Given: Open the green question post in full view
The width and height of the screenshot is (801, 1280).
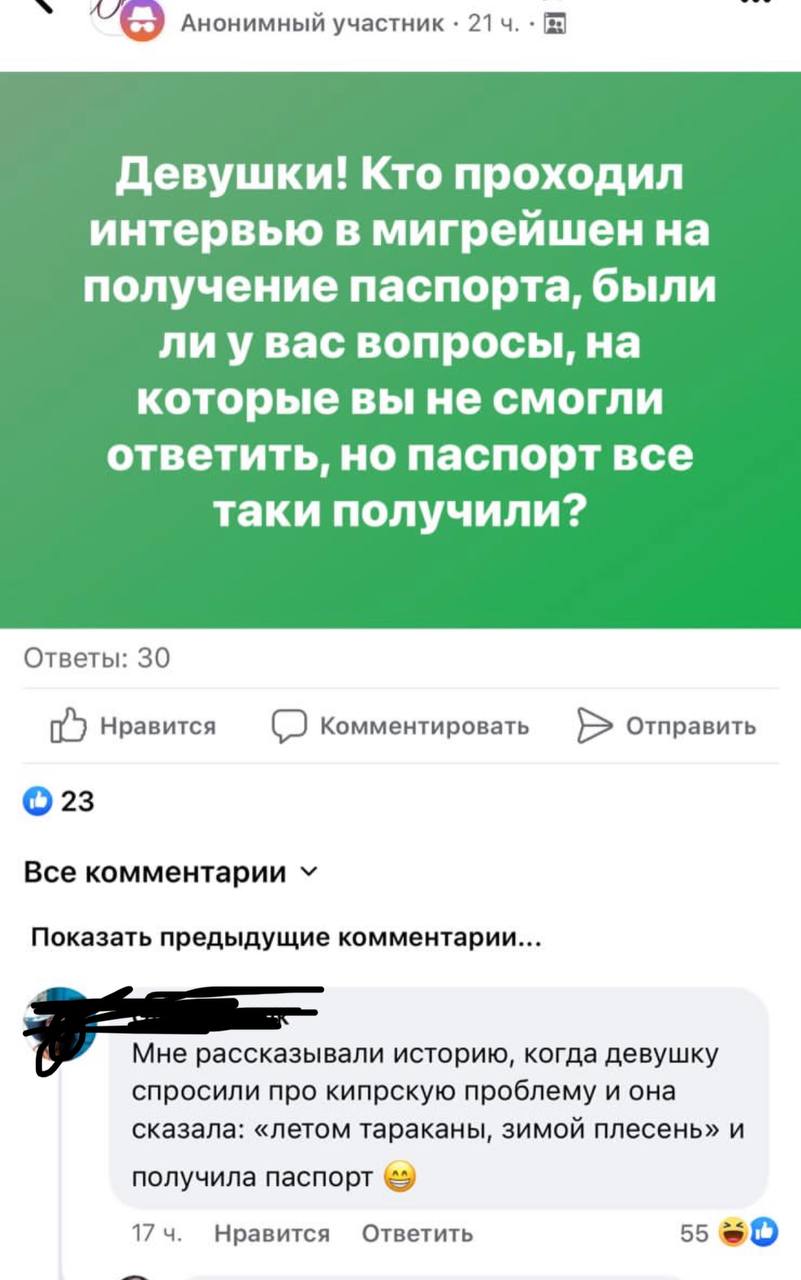Looking at the screenshot, I should click(x=400, y=349).
